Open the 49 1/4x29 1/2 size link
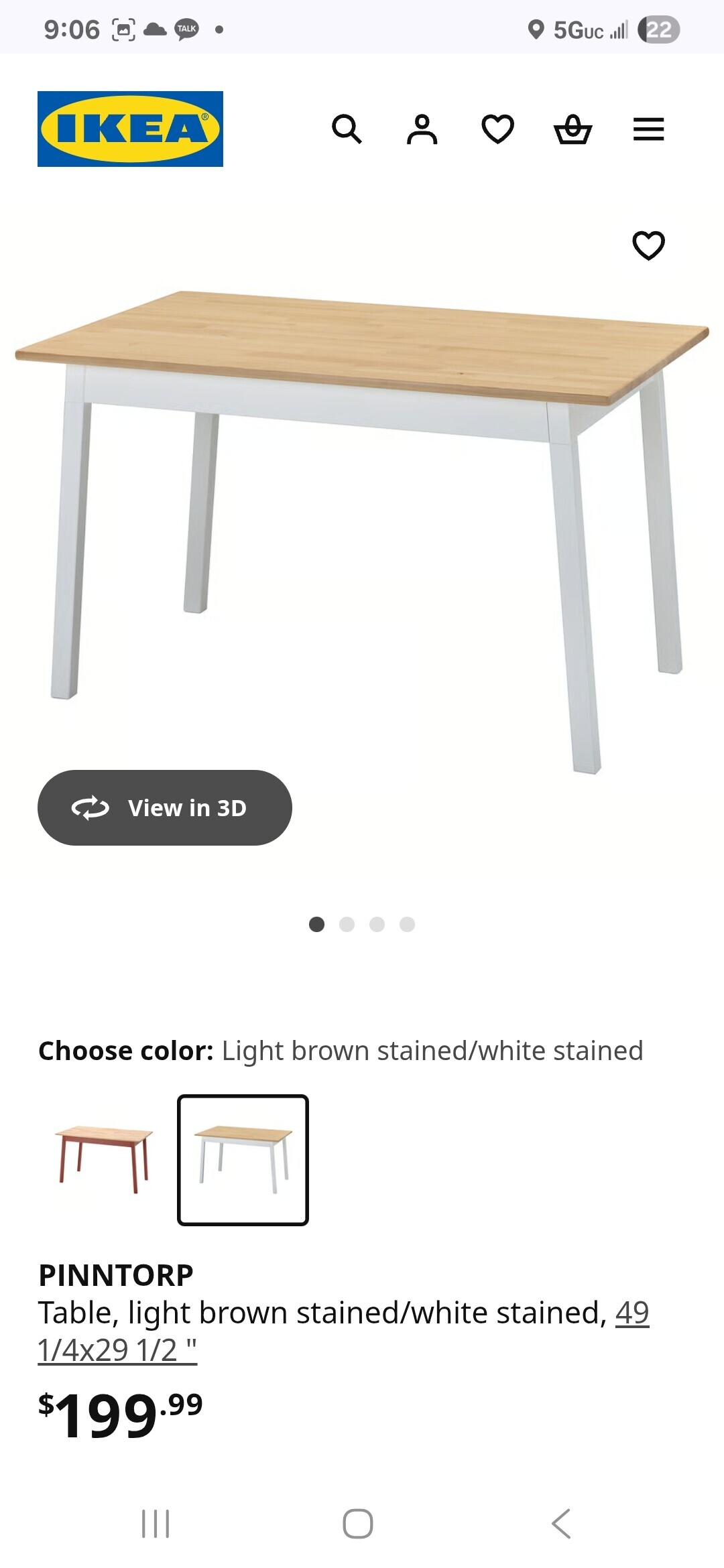This screenshot has height=1568, width=724. coord(117,1350)
